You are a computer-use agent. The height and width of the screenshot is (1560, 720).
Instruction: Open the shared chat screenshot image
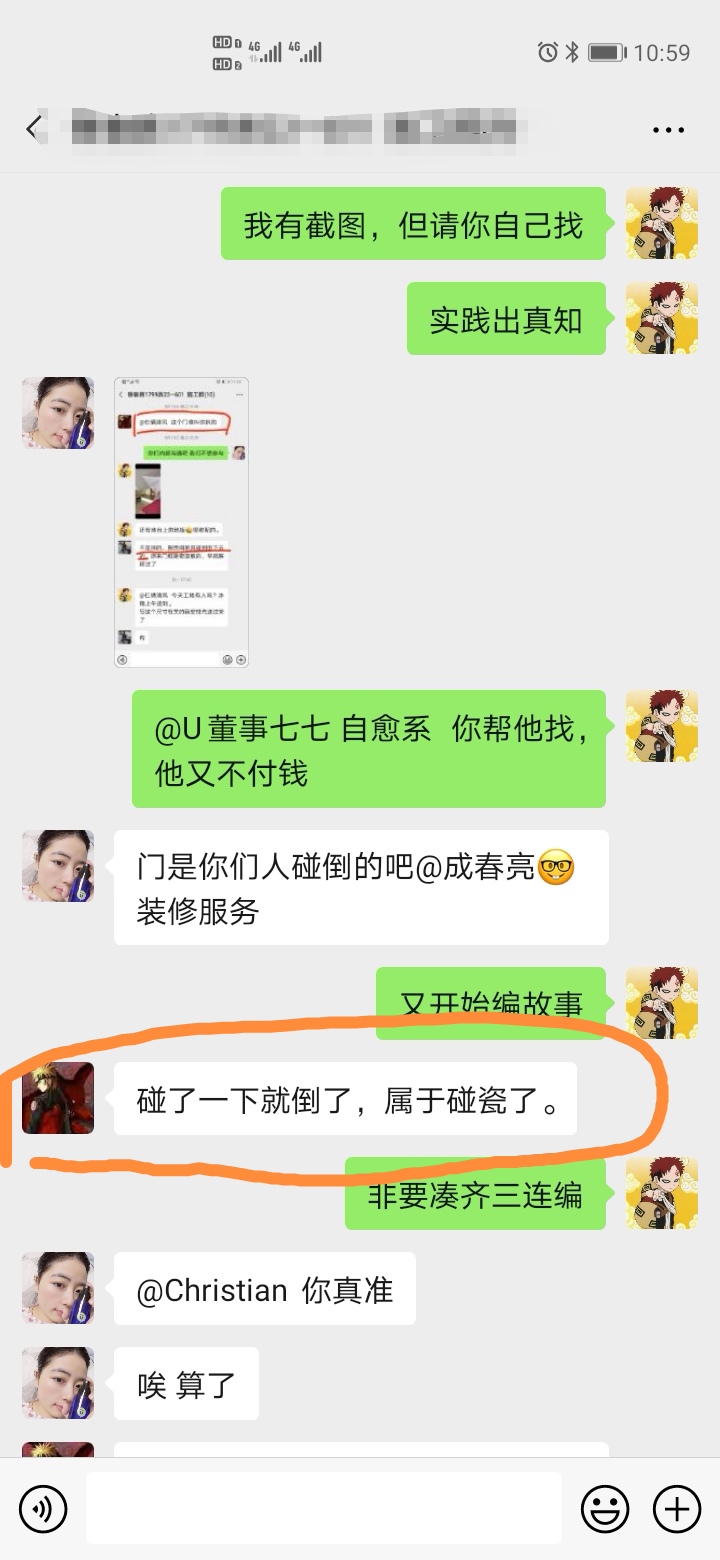click(x=181, y=522)
